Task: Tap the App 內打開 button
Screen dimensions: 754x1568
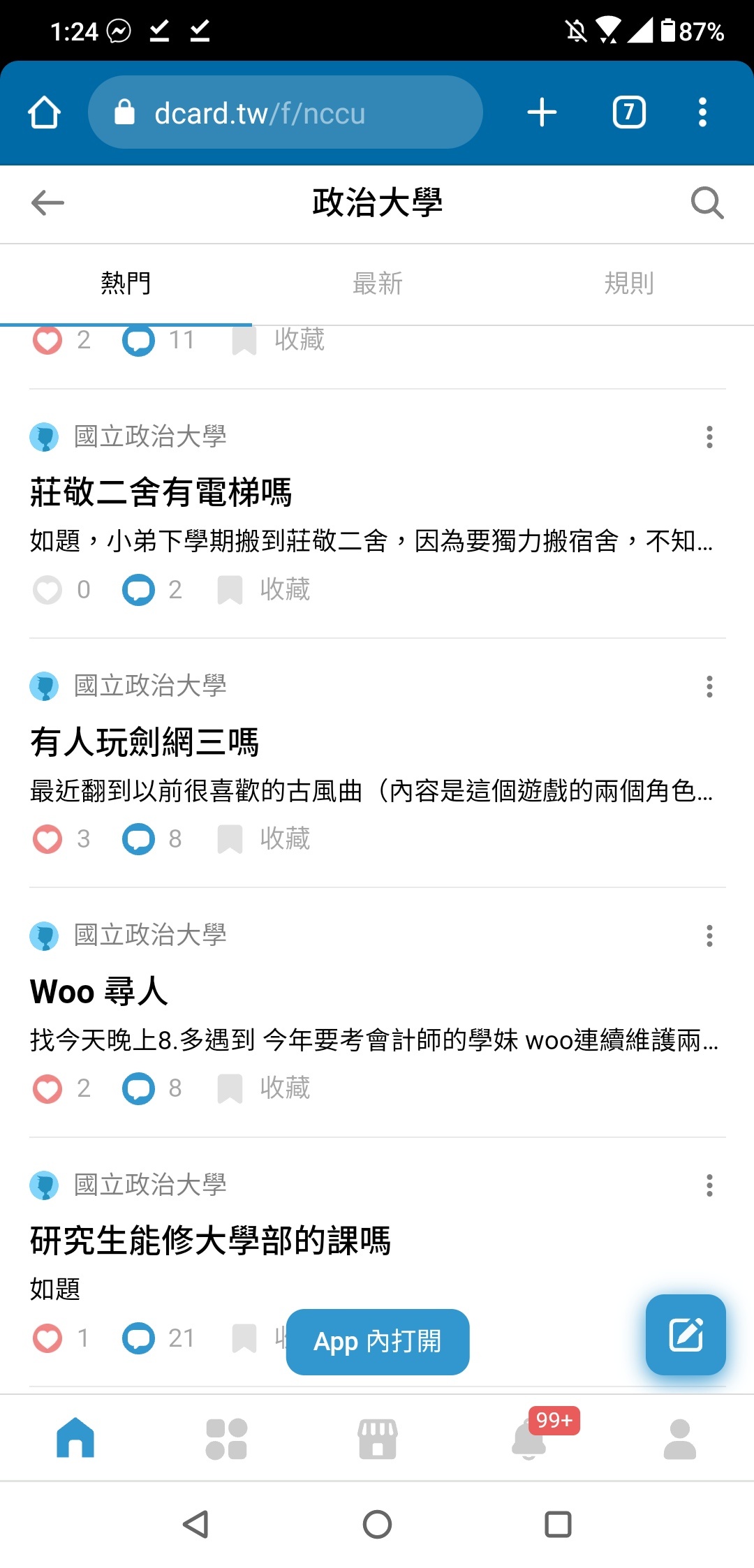Action: 378,1342
